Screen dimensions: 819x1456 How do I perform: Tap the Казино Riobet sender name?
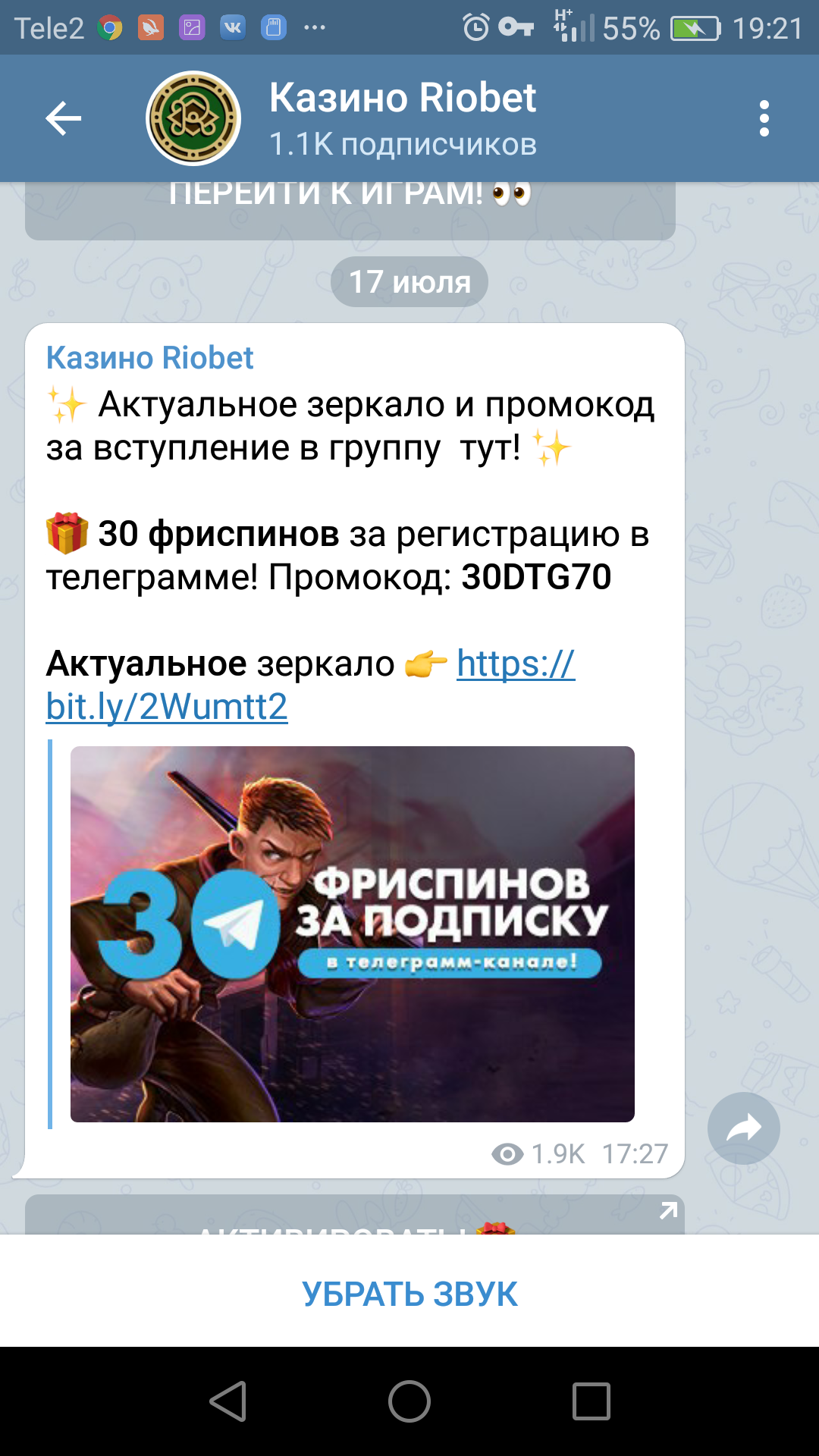[x=149, y=358]
